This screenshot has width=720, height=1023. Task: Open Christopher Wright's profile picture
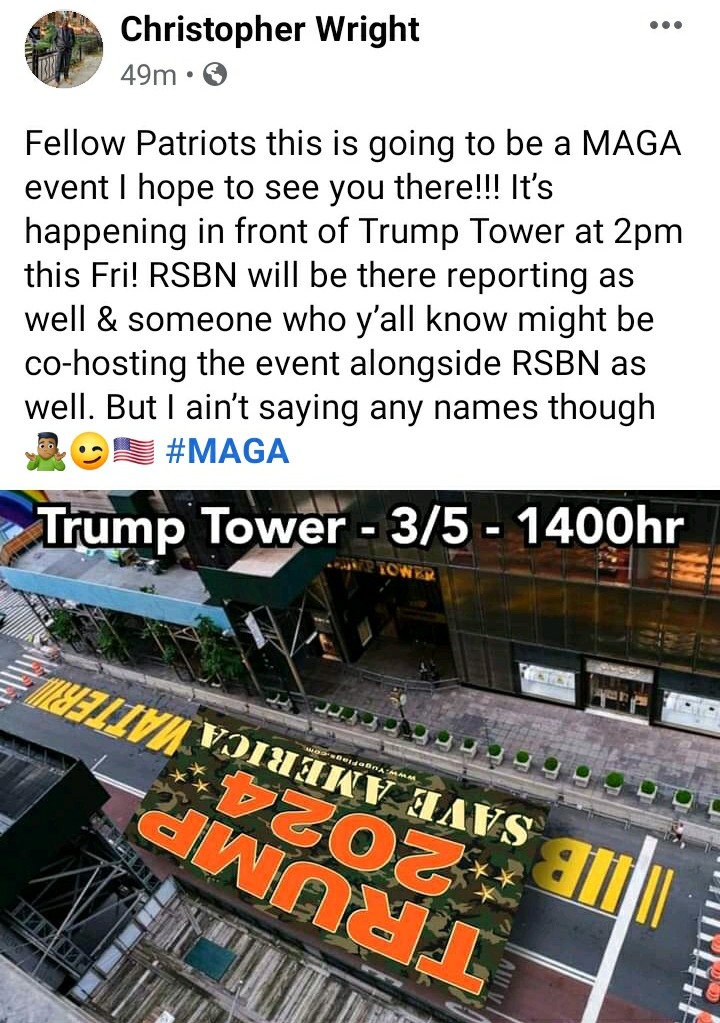pyautogui.click(x=63, y=50)
